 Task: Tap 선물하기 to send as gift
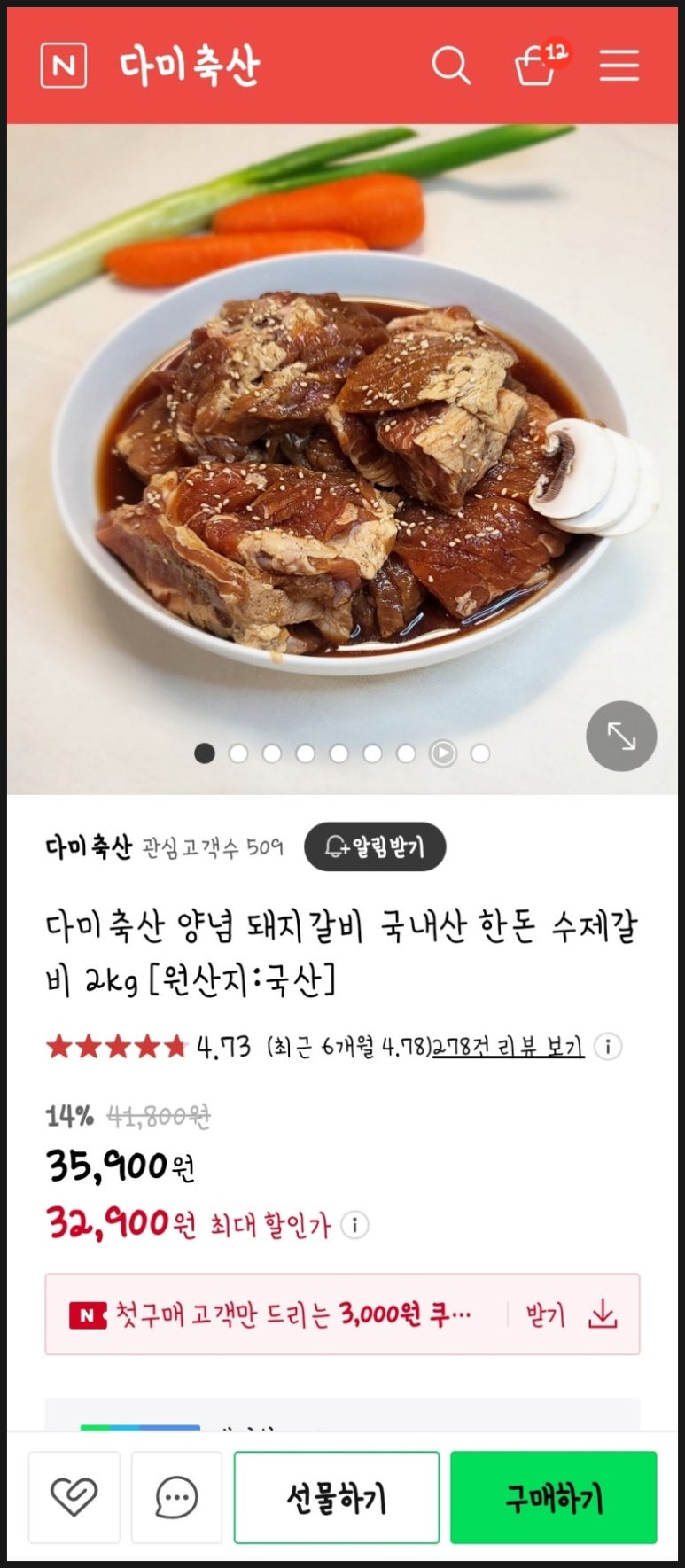tap(337, 1497)
